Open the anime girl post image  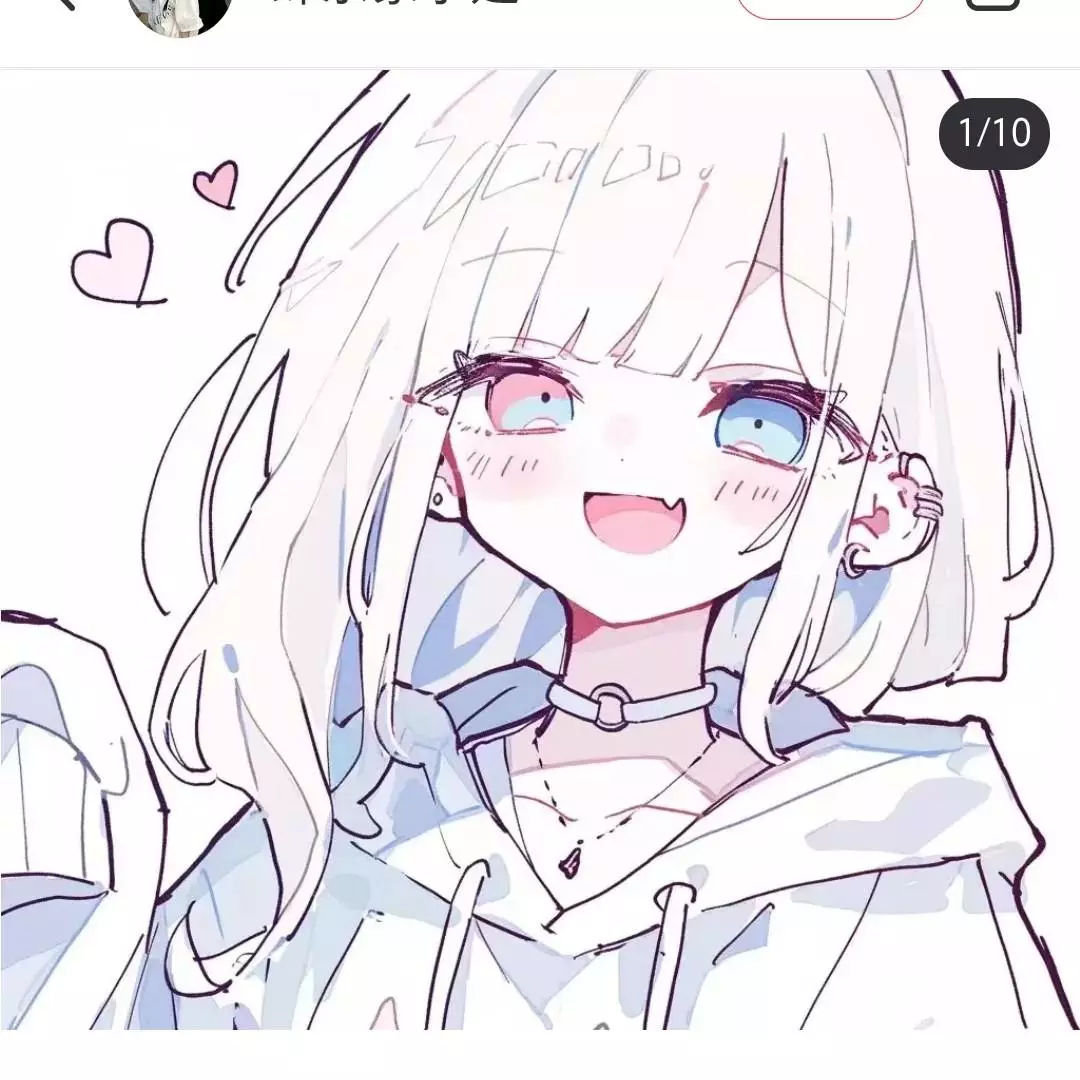[x=540, y=550]
